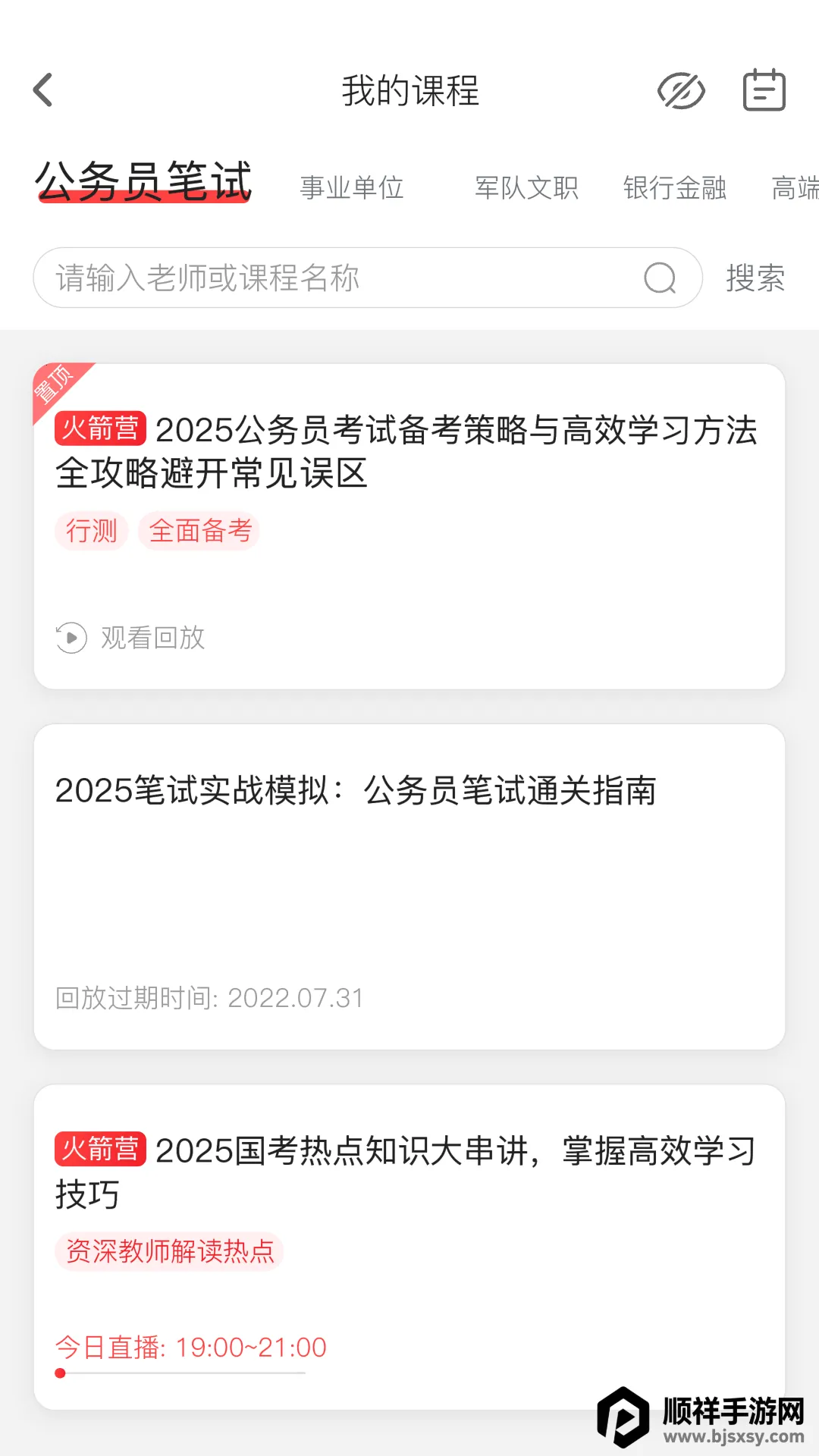819x1456 pixels.
Task: Open the 银行金融 tab
Action: pos(676,187)
